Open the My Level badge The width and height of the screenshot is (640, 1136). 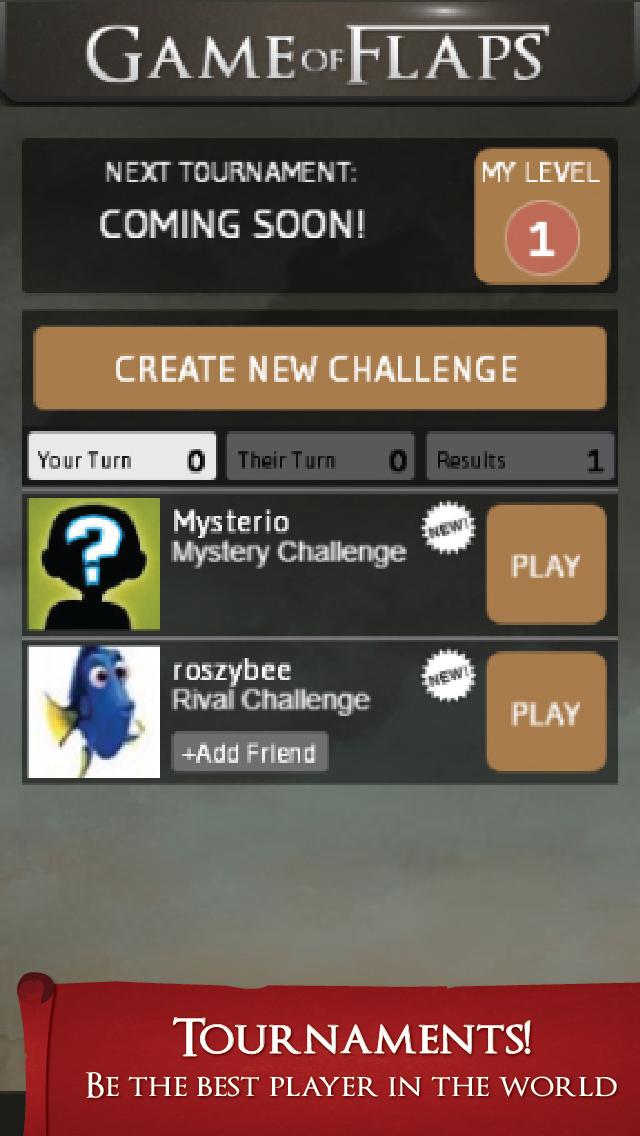coord(541,216)
